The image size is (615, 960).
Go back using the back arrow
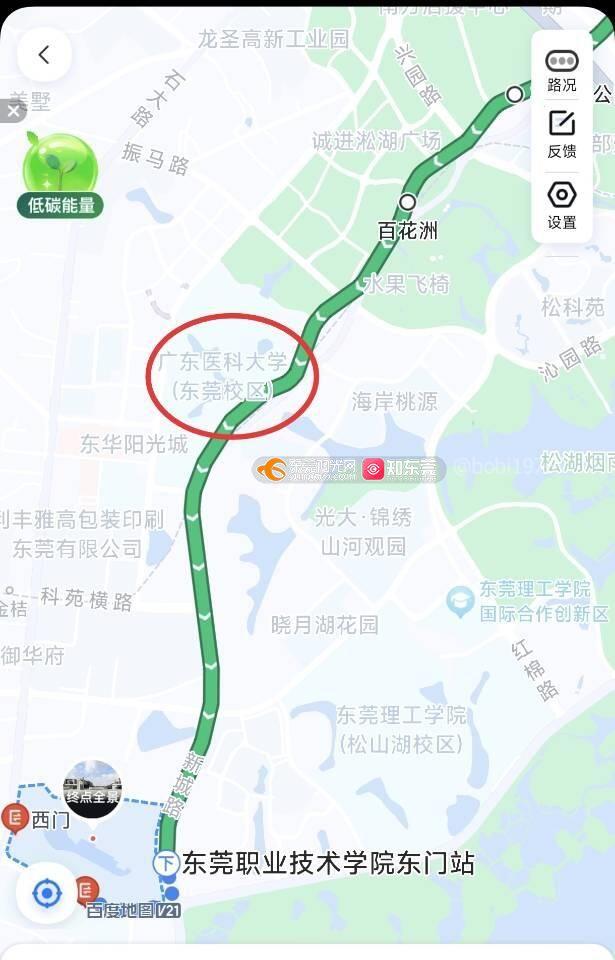click(43, 55)
